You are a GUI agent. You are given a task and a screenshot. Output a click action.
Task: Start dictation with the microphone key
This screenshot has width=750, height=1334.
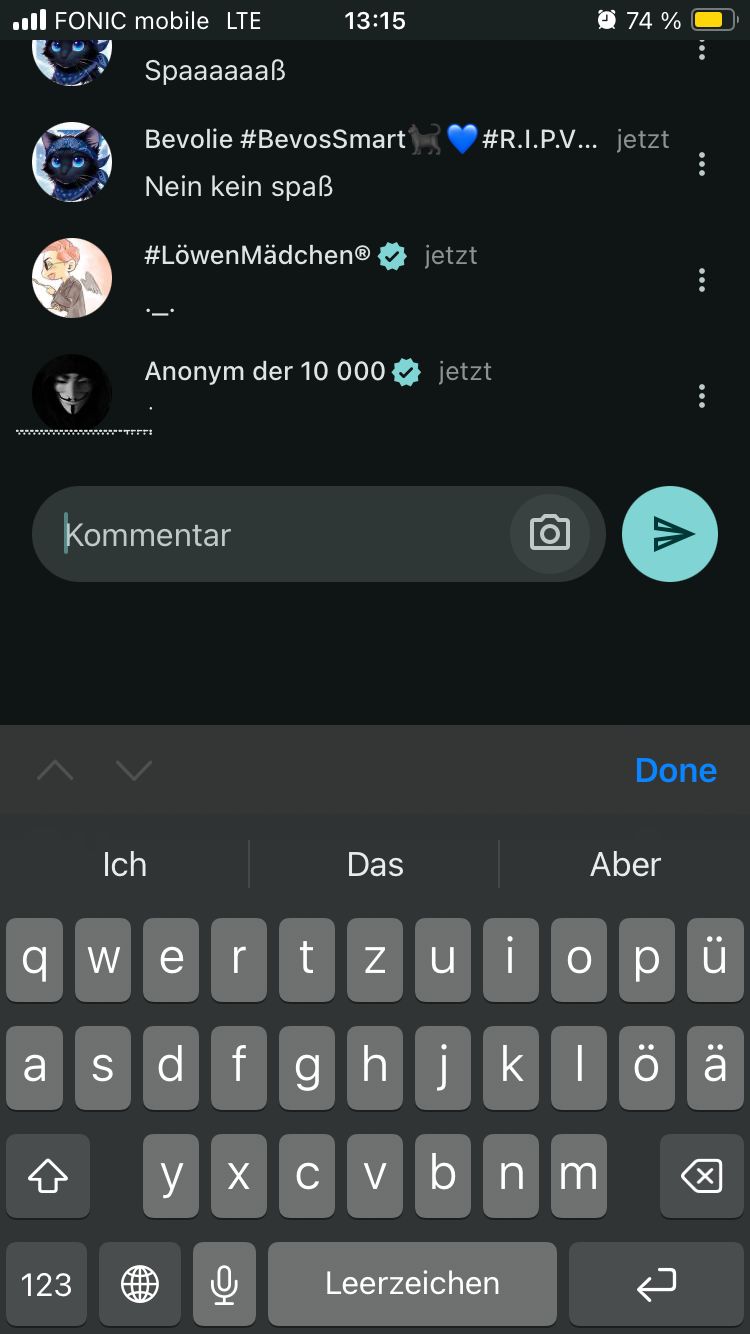coord(225,1284)
